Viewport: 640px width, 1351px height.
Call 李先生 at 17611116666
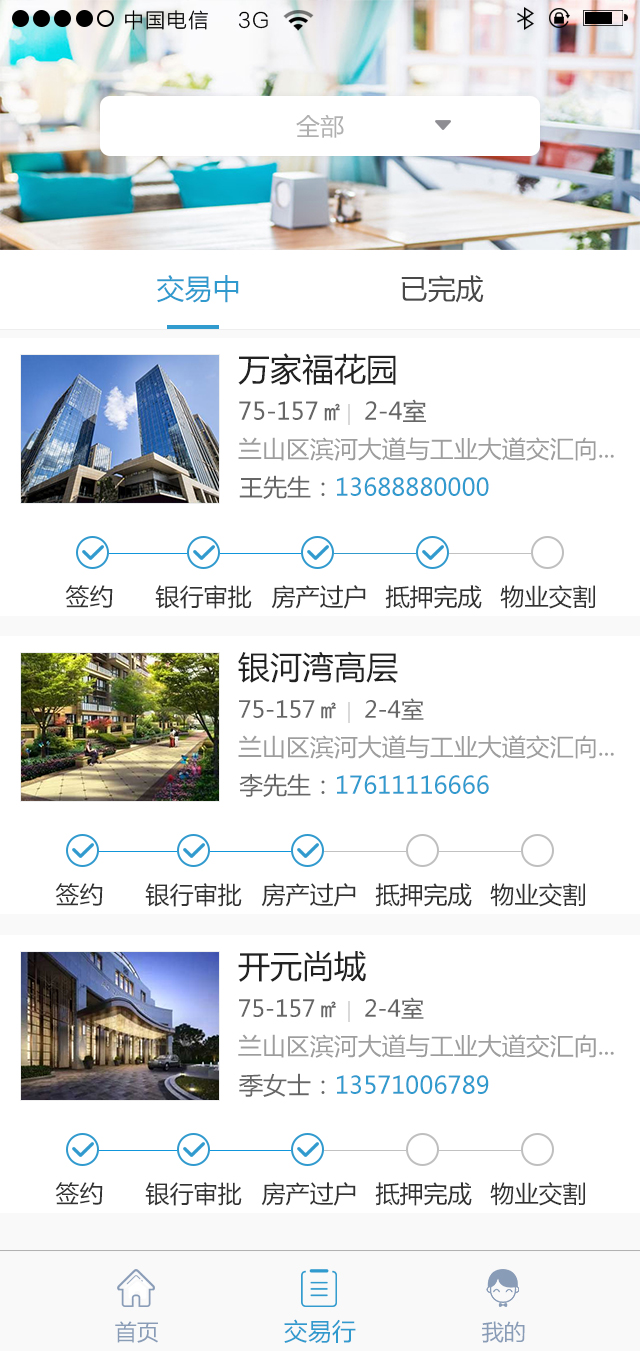click(412, 786)
